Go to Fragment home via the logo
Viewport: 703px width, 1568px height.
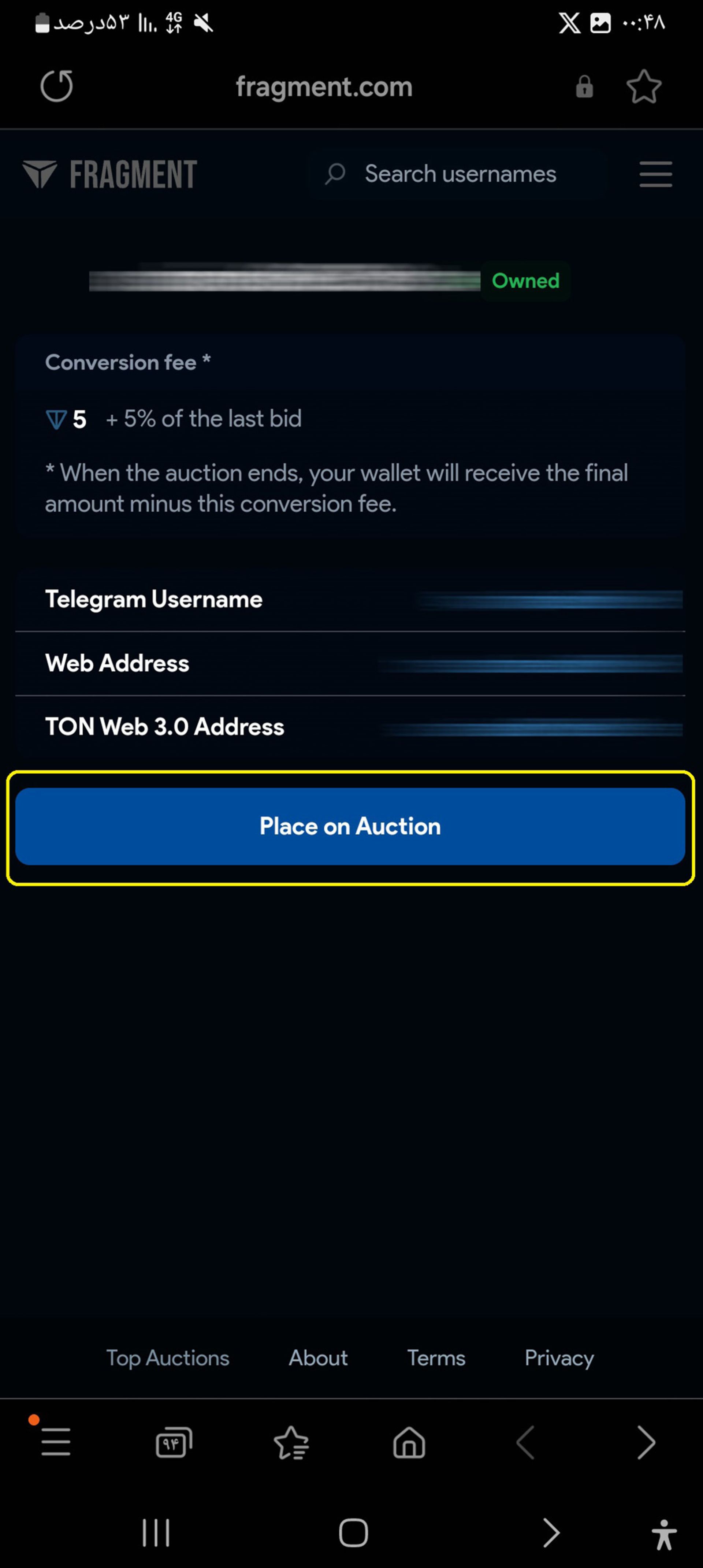109,174
